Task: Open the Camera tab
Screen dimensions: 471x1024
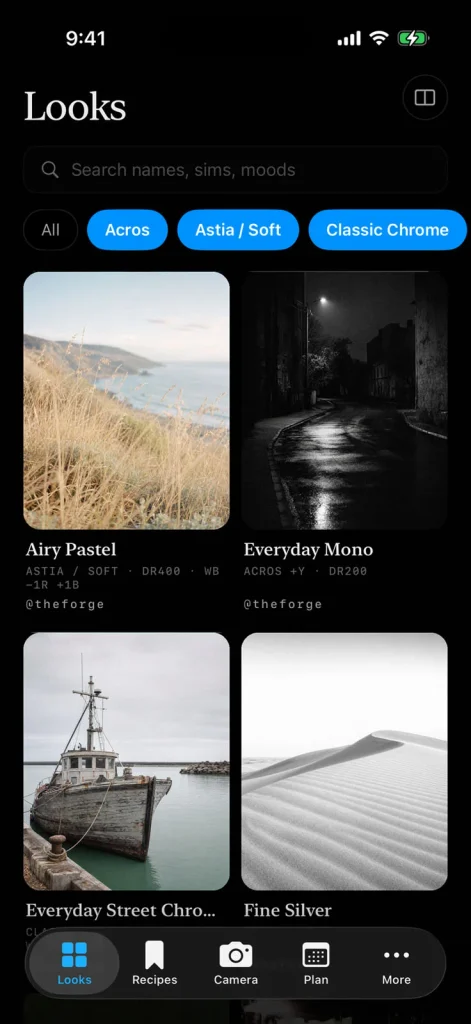Action: pyautogui.click(x=236, y=963)
